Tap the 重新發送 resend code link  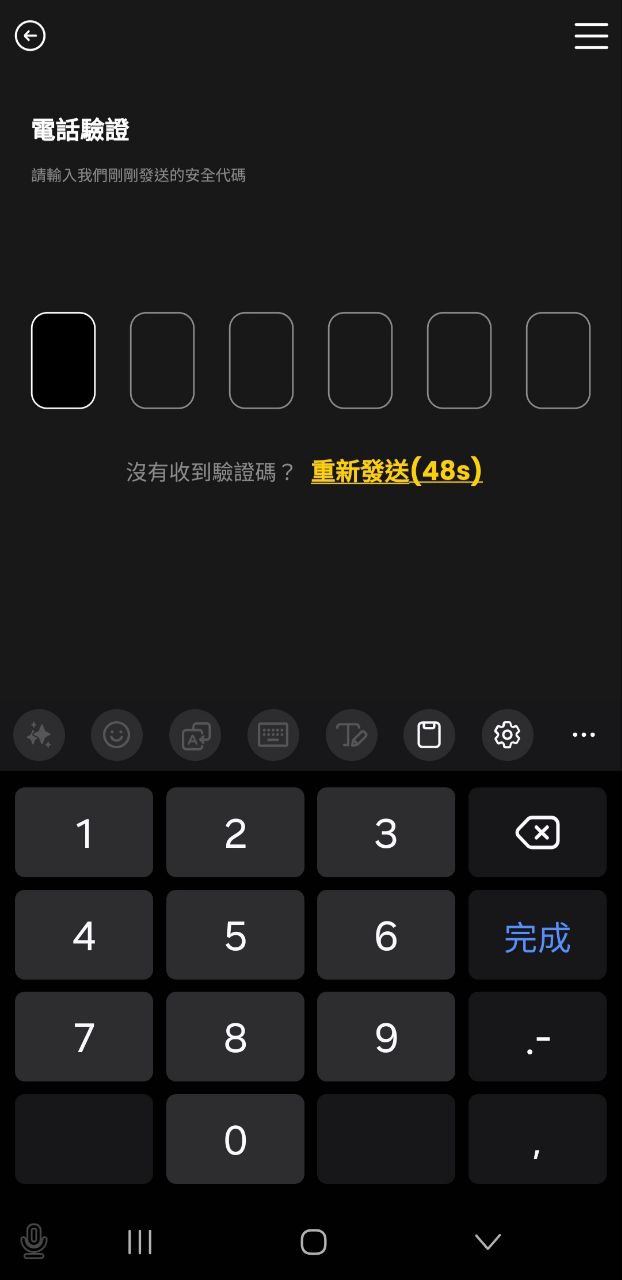tap(396, 471)
